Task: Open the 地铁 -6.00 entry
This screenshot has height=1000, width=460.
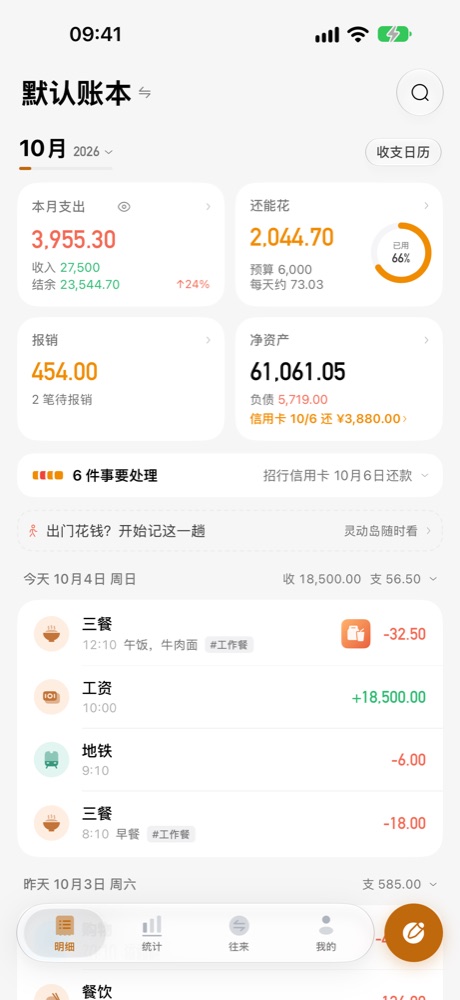Action: click(230, 760)
